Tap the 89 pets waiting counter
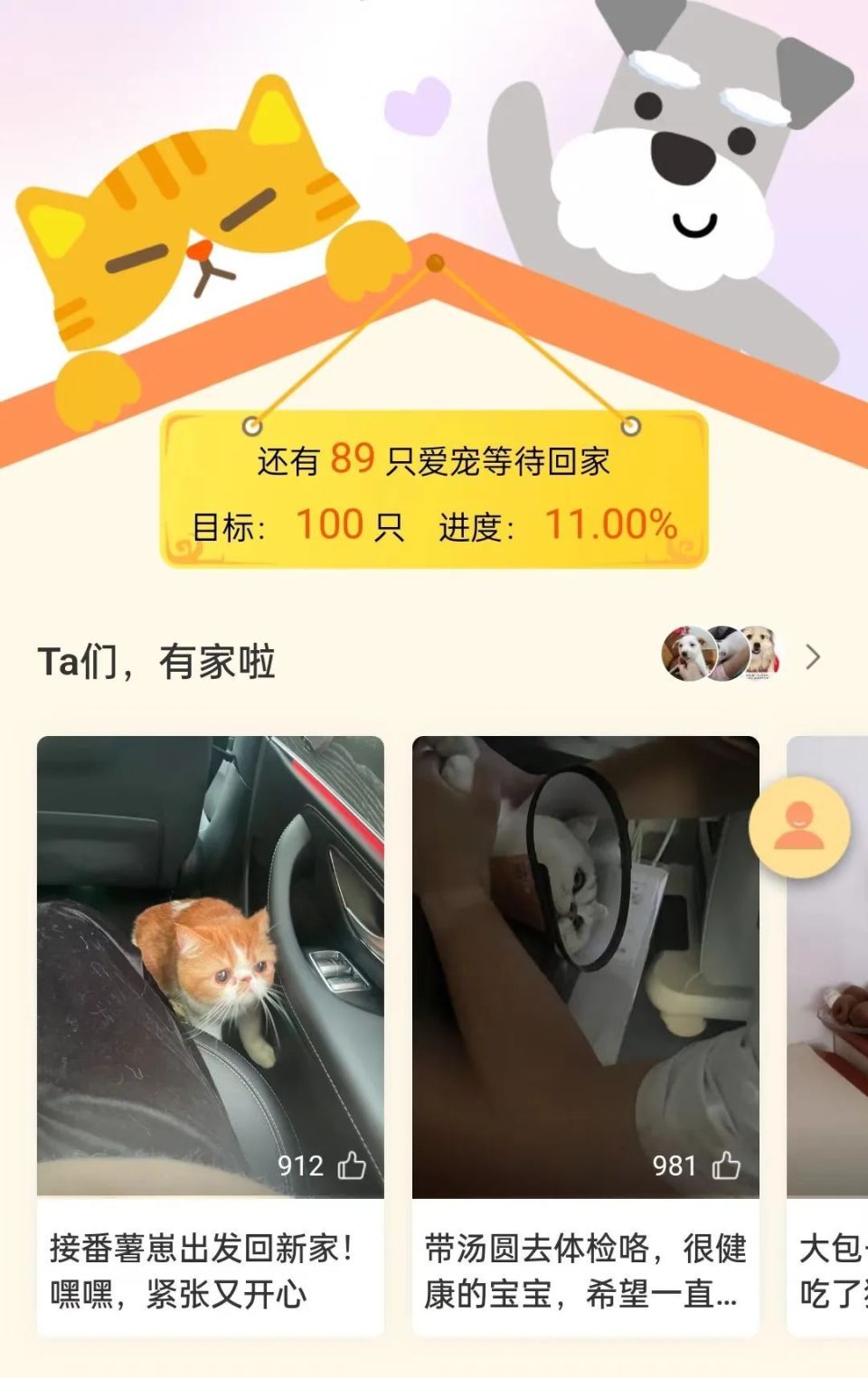Screen dimensions: 868x1378 [354, 460]
